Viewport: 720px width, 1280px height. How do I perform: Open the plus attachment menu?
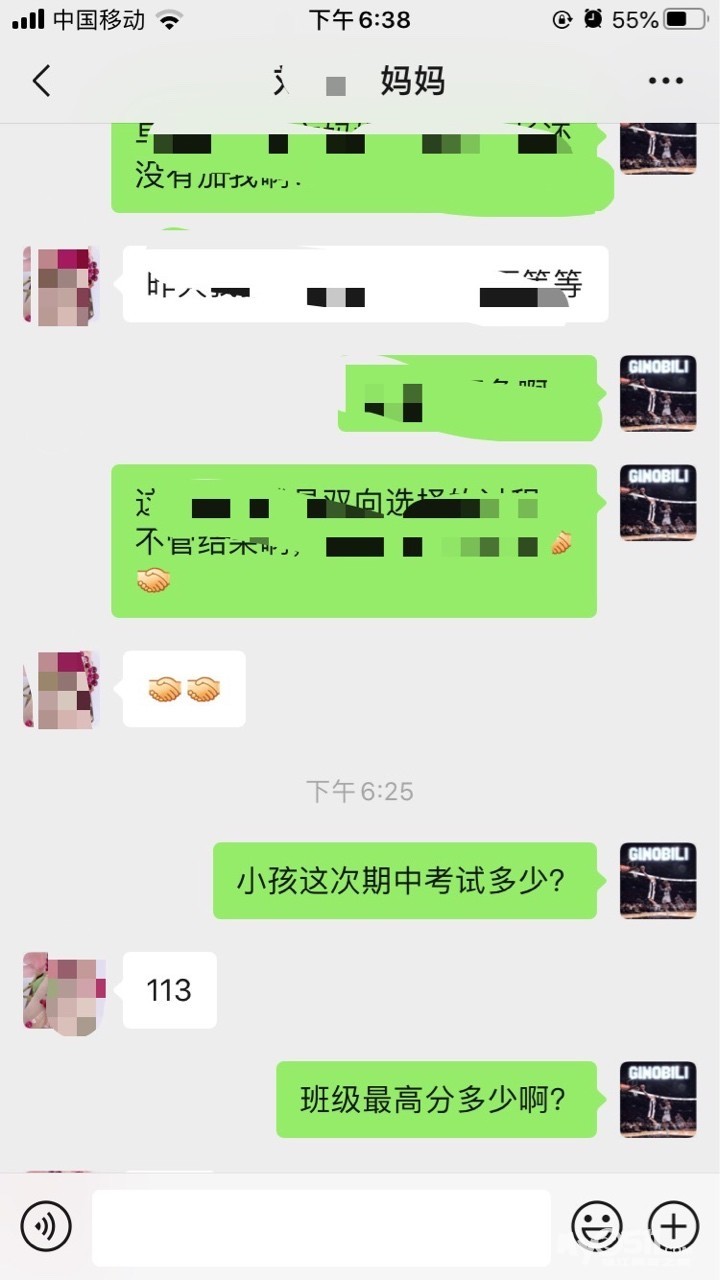tap(673, 1226)
